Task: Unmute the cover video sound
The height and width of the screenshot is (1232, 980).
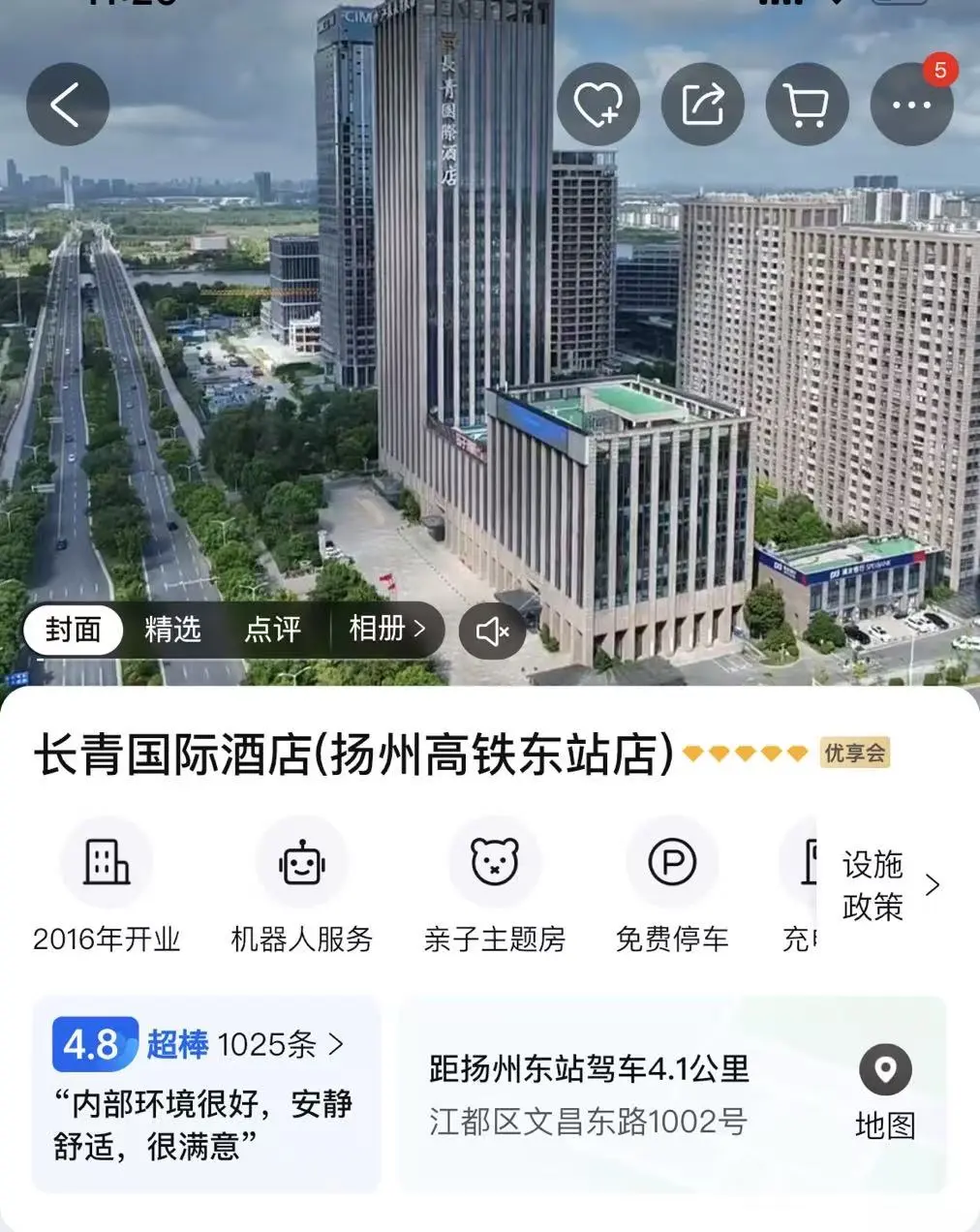Action: 492,631
